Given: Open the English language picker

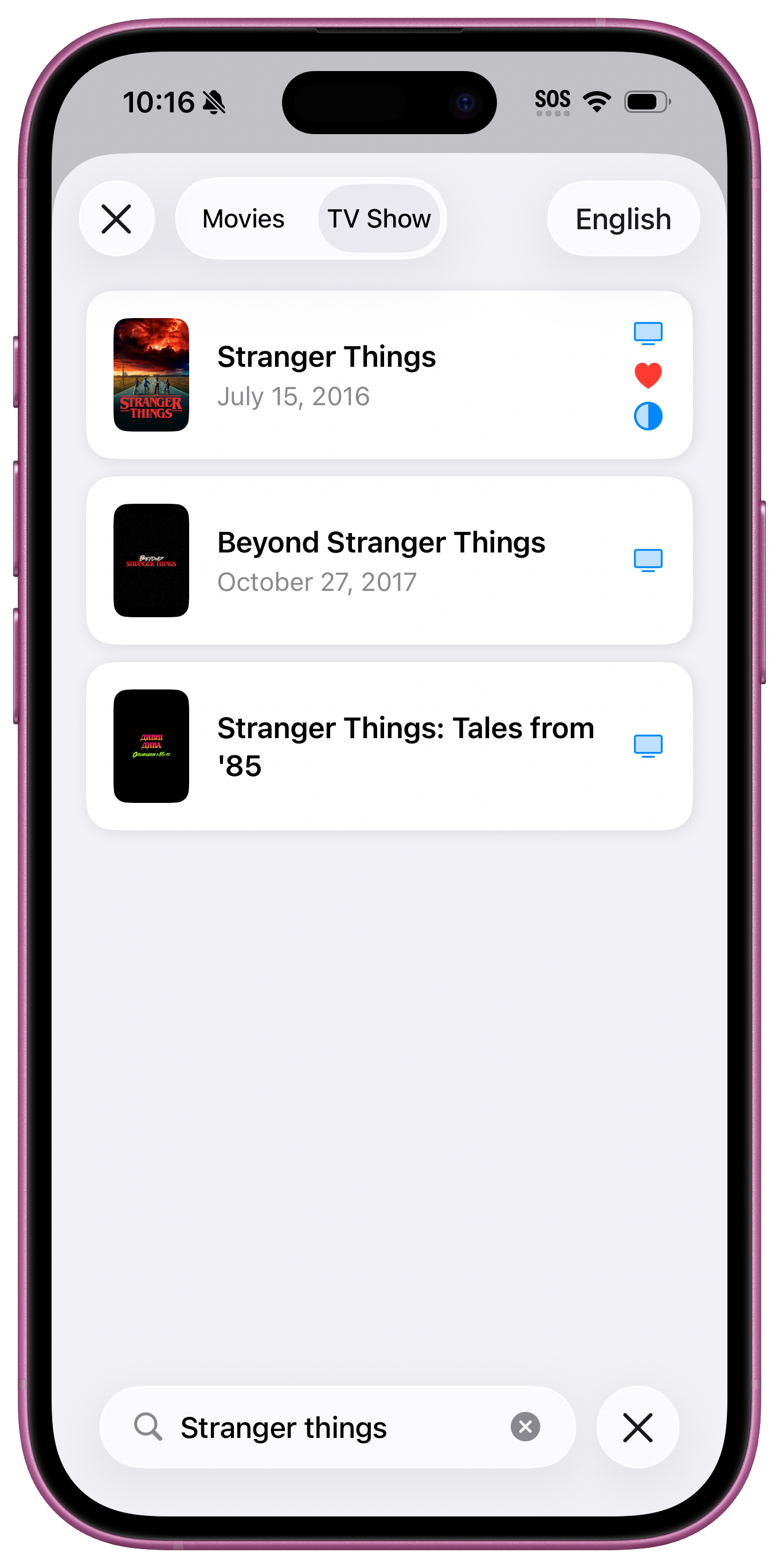Looking at the screenshot, I should [x=623, y=218].
